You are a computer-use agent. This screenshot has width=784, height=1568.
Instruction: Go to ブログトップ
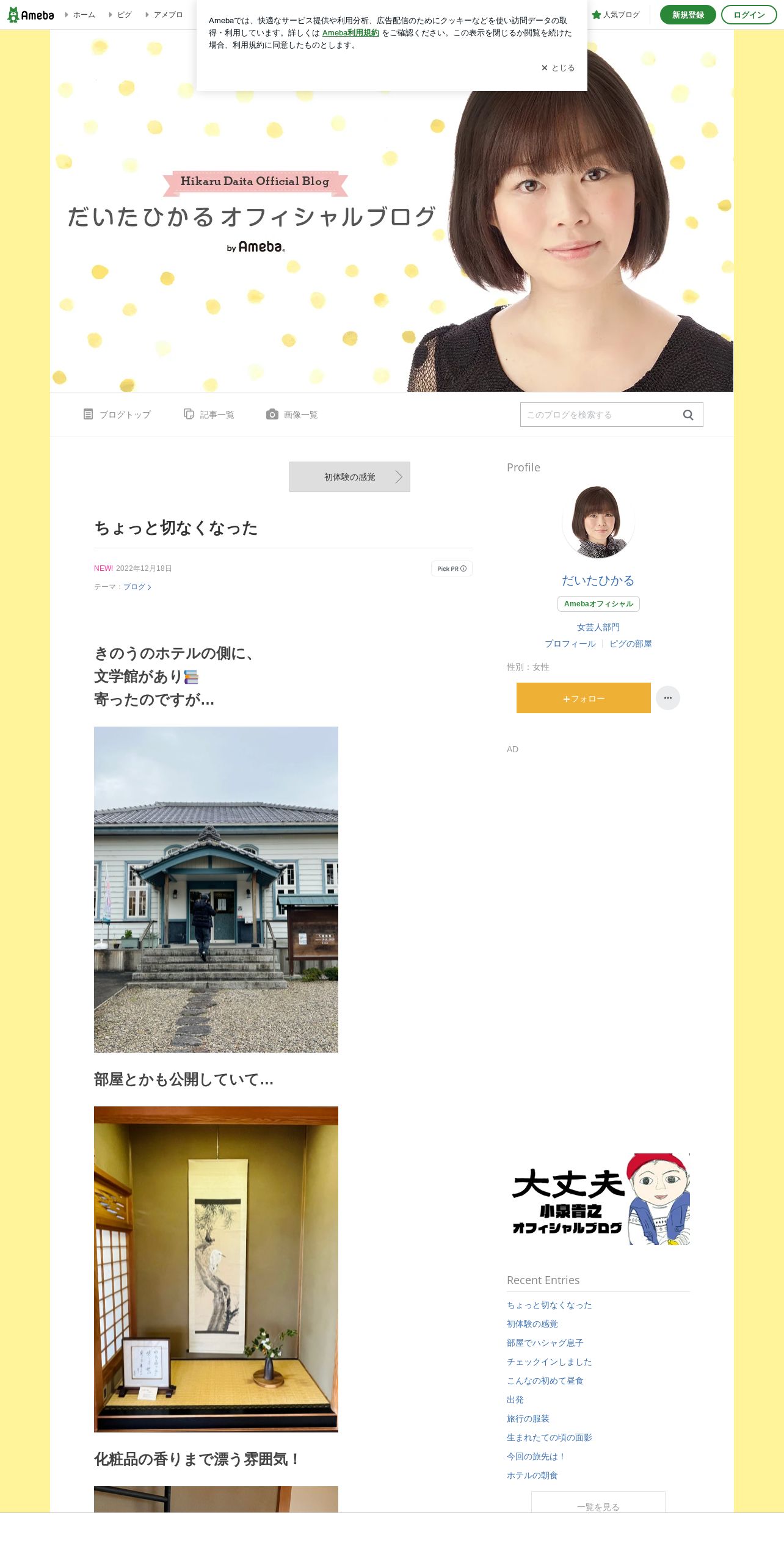tap(117, 415)
